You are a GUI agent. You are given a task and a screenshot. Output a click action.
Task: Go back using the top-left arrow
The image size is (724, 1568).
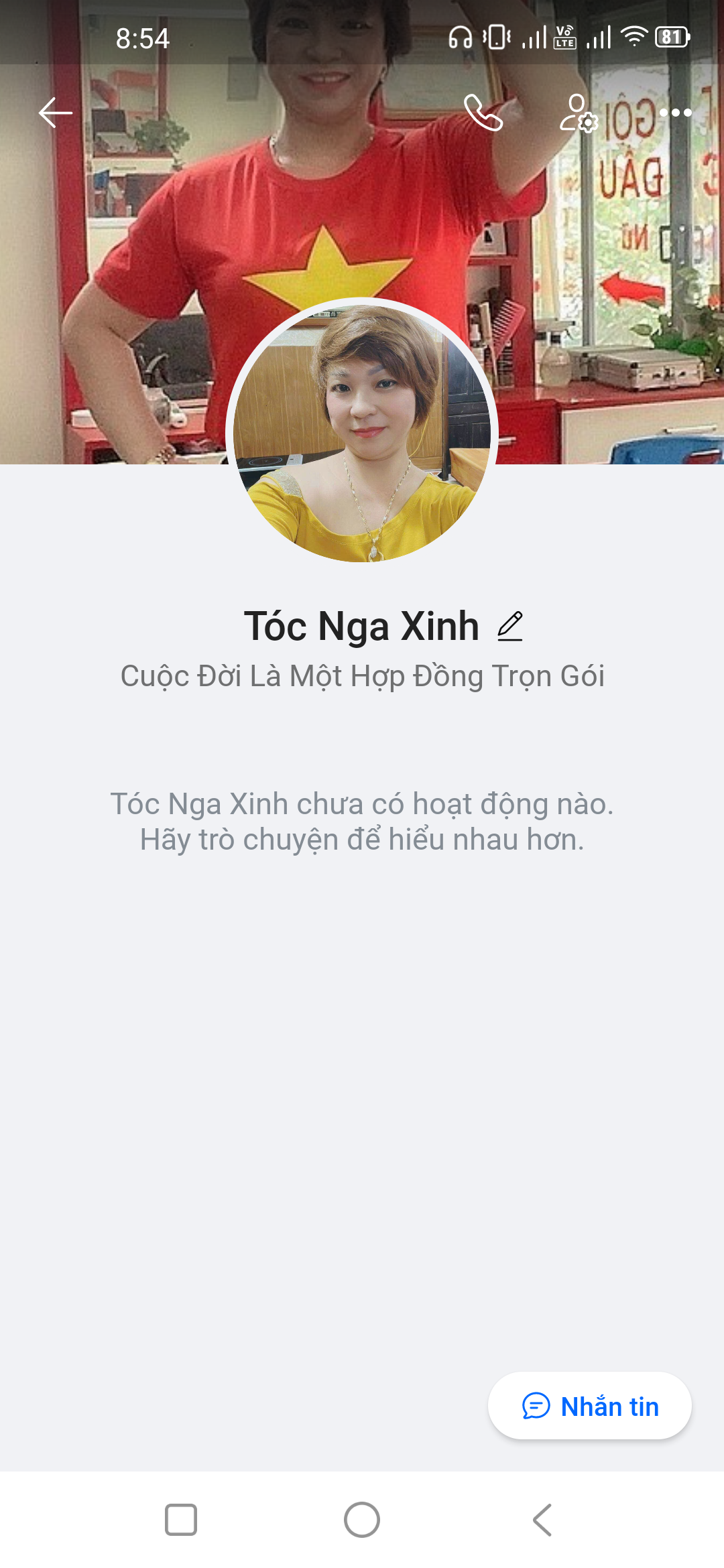pyautogui.click(x=56, y=113)
